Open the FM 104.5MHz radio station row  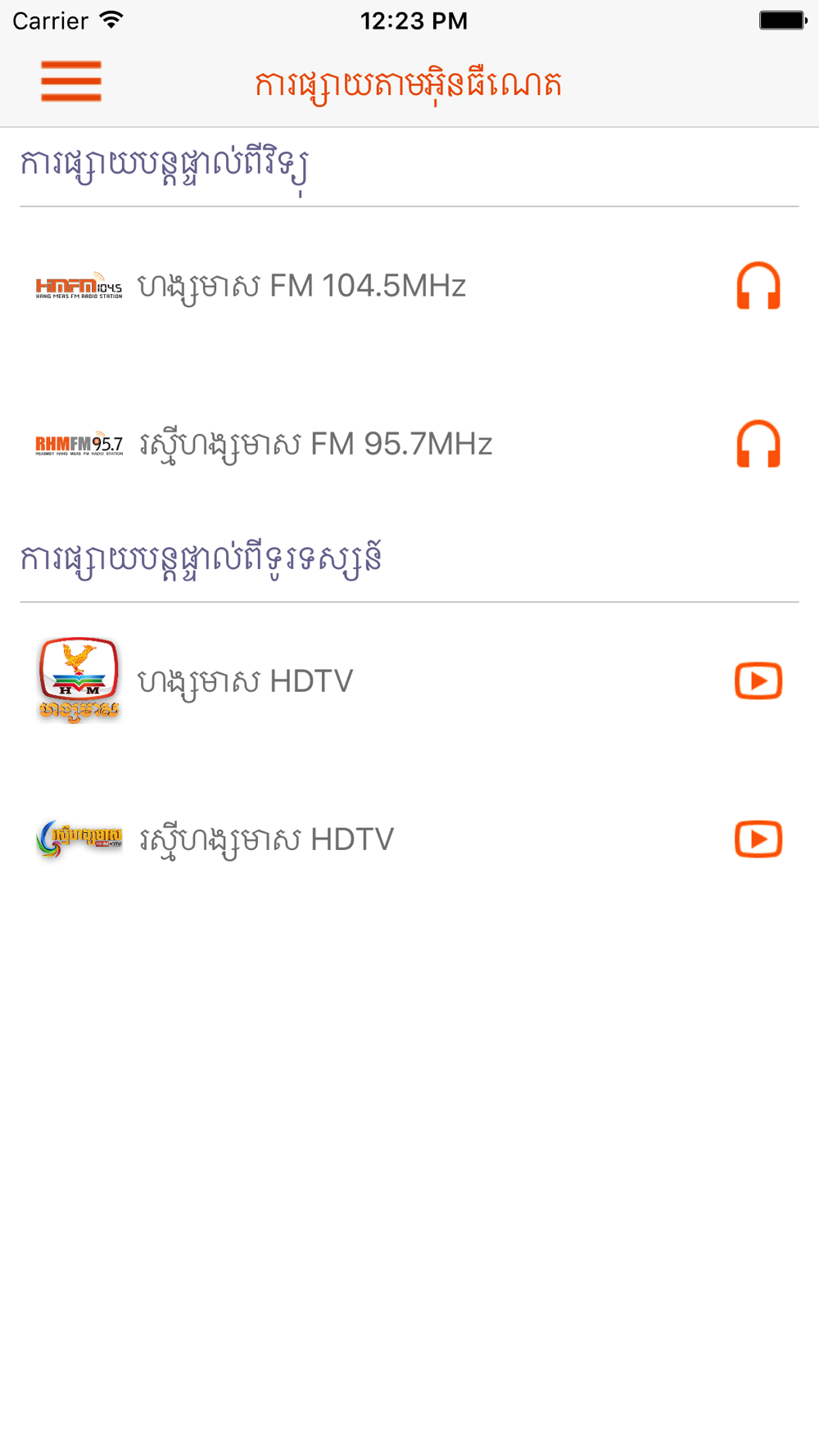[x=409, y=287]
